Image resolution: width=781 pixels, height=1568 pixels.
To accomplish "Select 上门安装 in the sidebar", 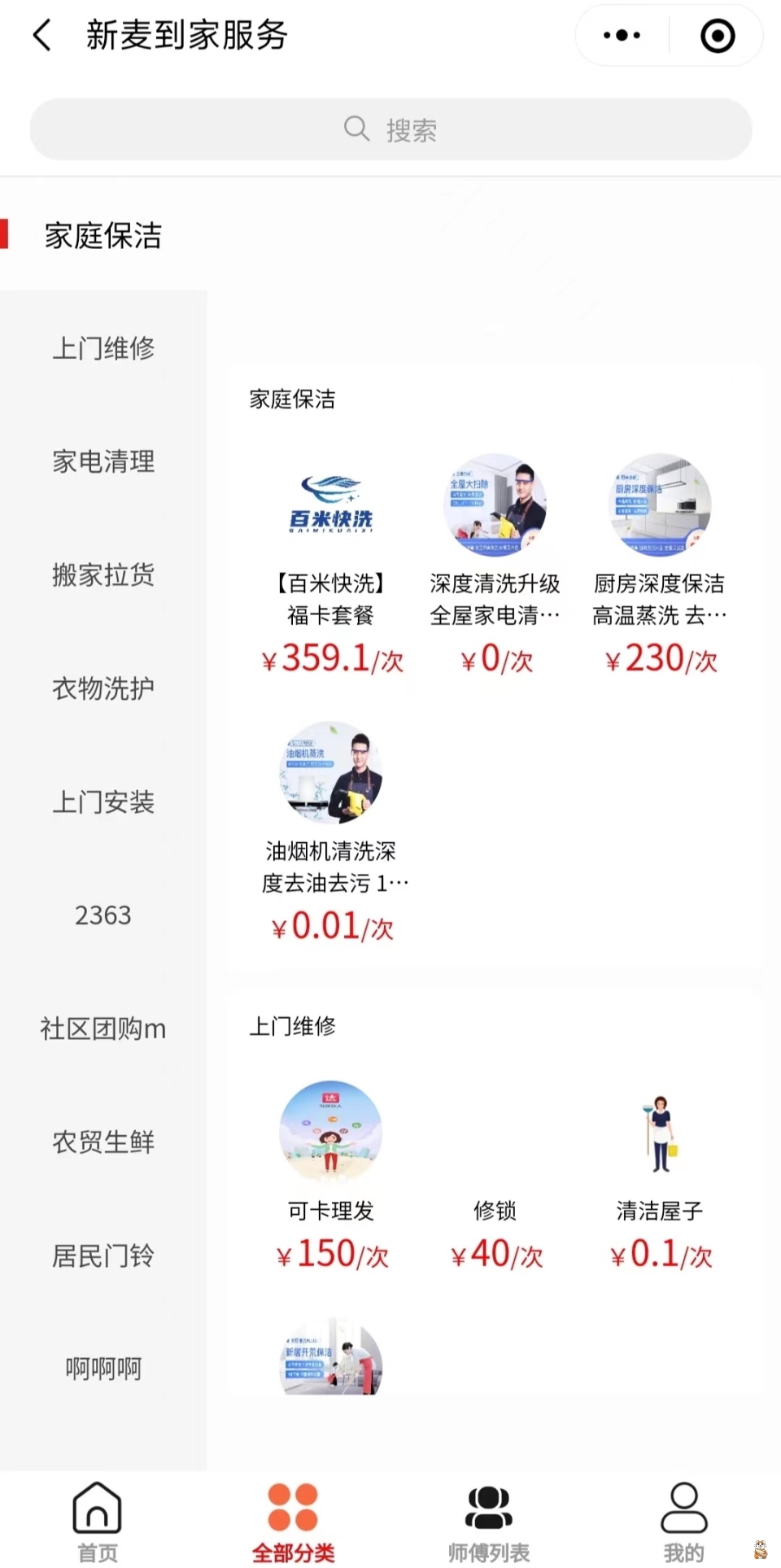I will click(103, 801).
